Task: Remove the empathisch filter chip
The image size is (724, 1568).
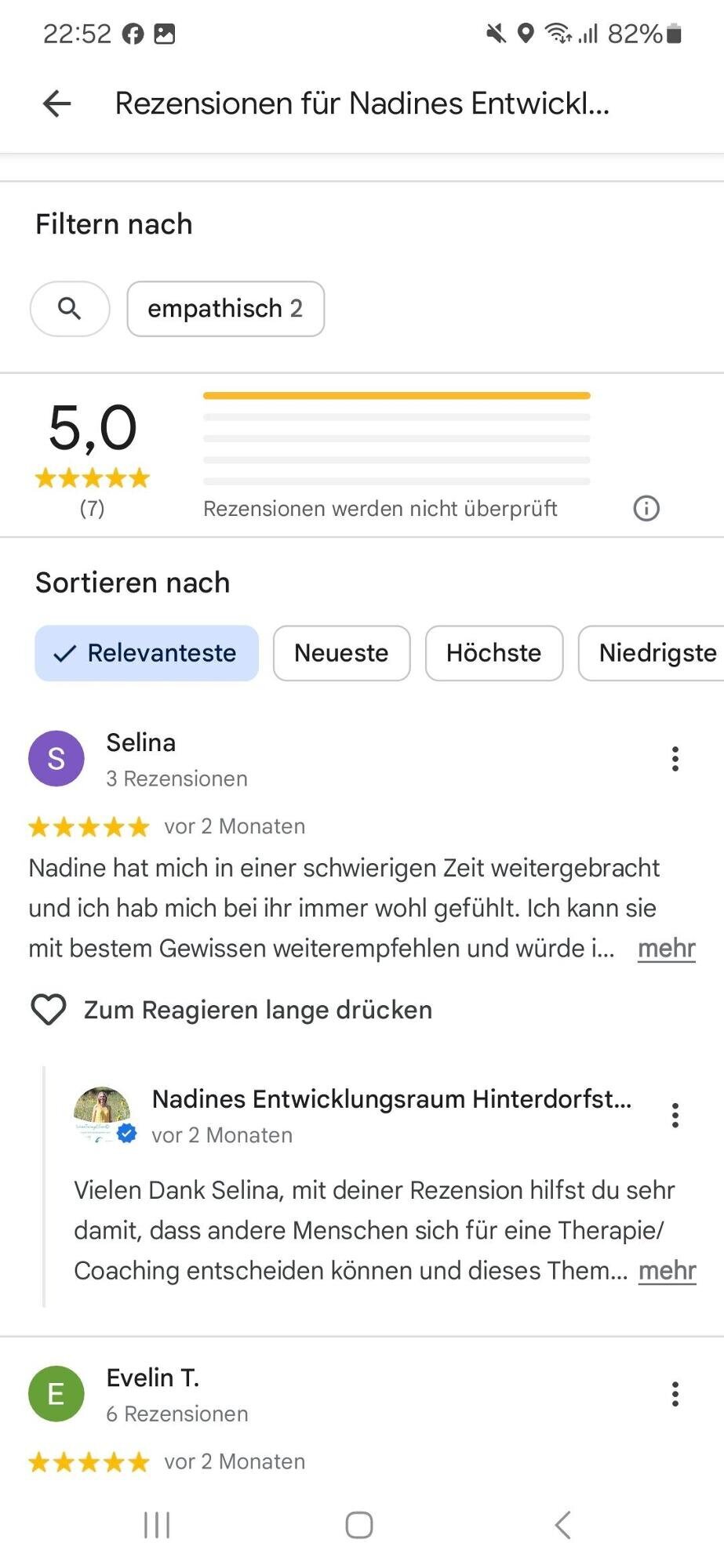Action: (226, 309)
